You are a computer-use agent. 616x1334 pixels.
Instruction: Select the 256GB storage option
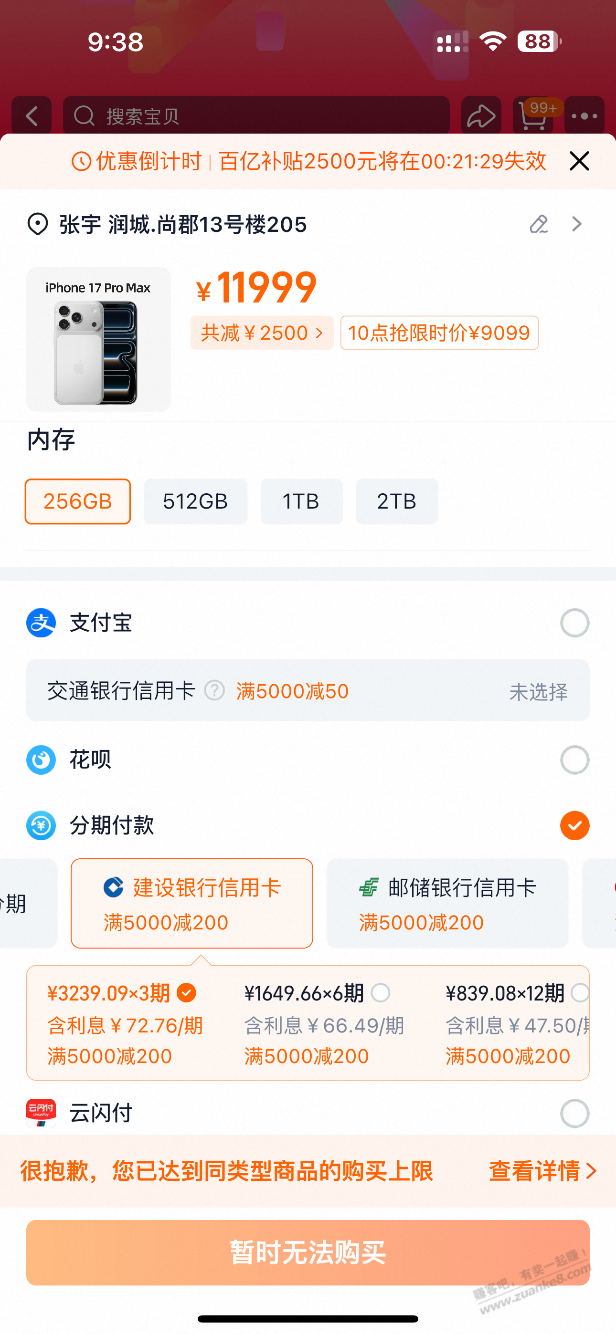pos(78,501)
